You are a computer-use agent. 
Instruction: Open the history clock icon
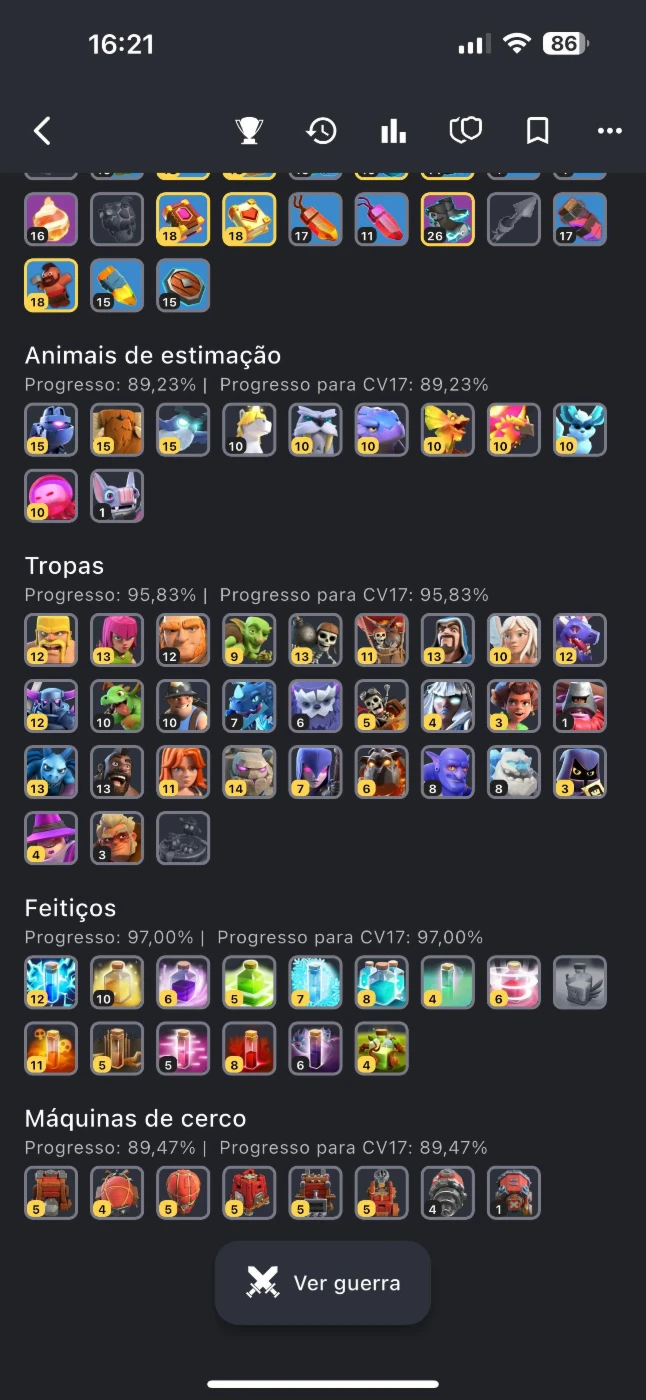click(x=321, y=131)
